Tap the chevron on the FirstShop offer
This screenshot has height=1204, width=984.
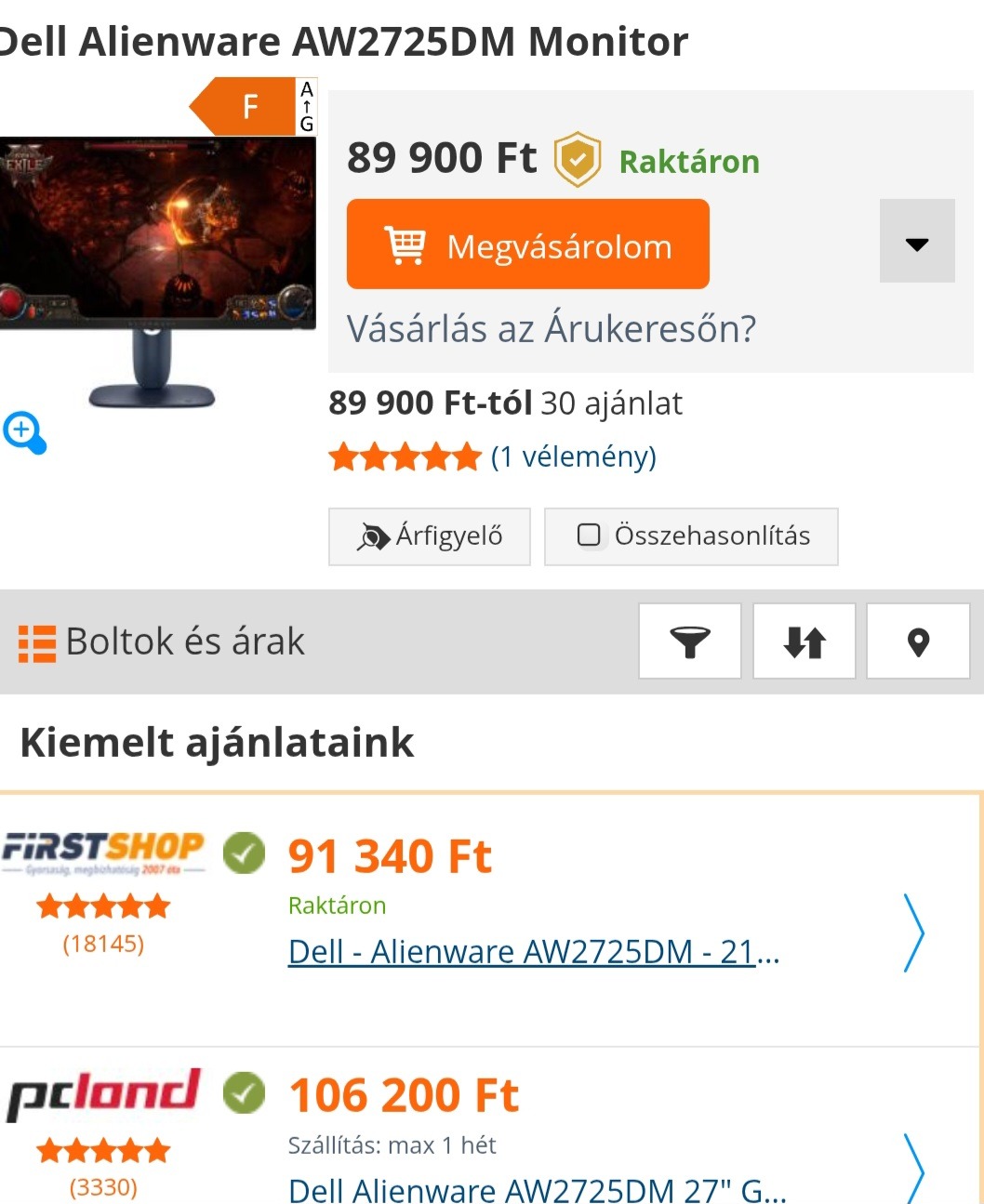click(x=914, y=933)
